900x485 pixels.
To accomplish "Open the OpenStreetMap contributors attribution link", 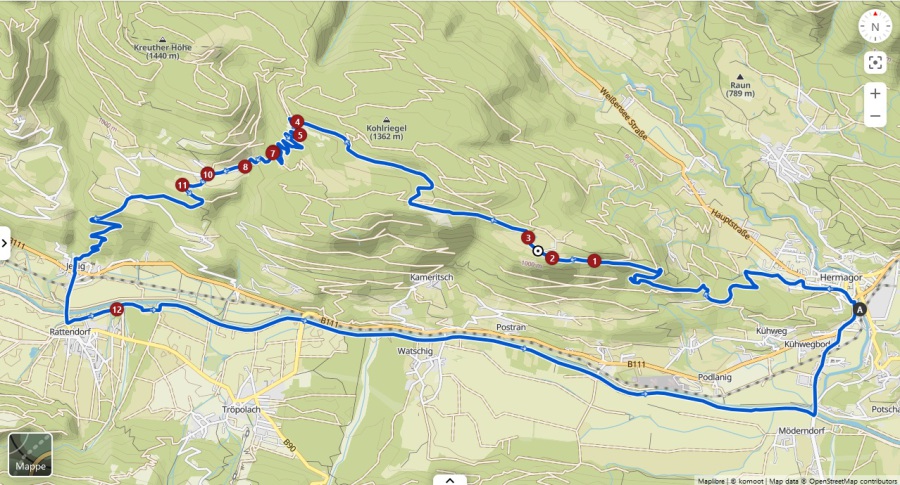I will (852, 480).
